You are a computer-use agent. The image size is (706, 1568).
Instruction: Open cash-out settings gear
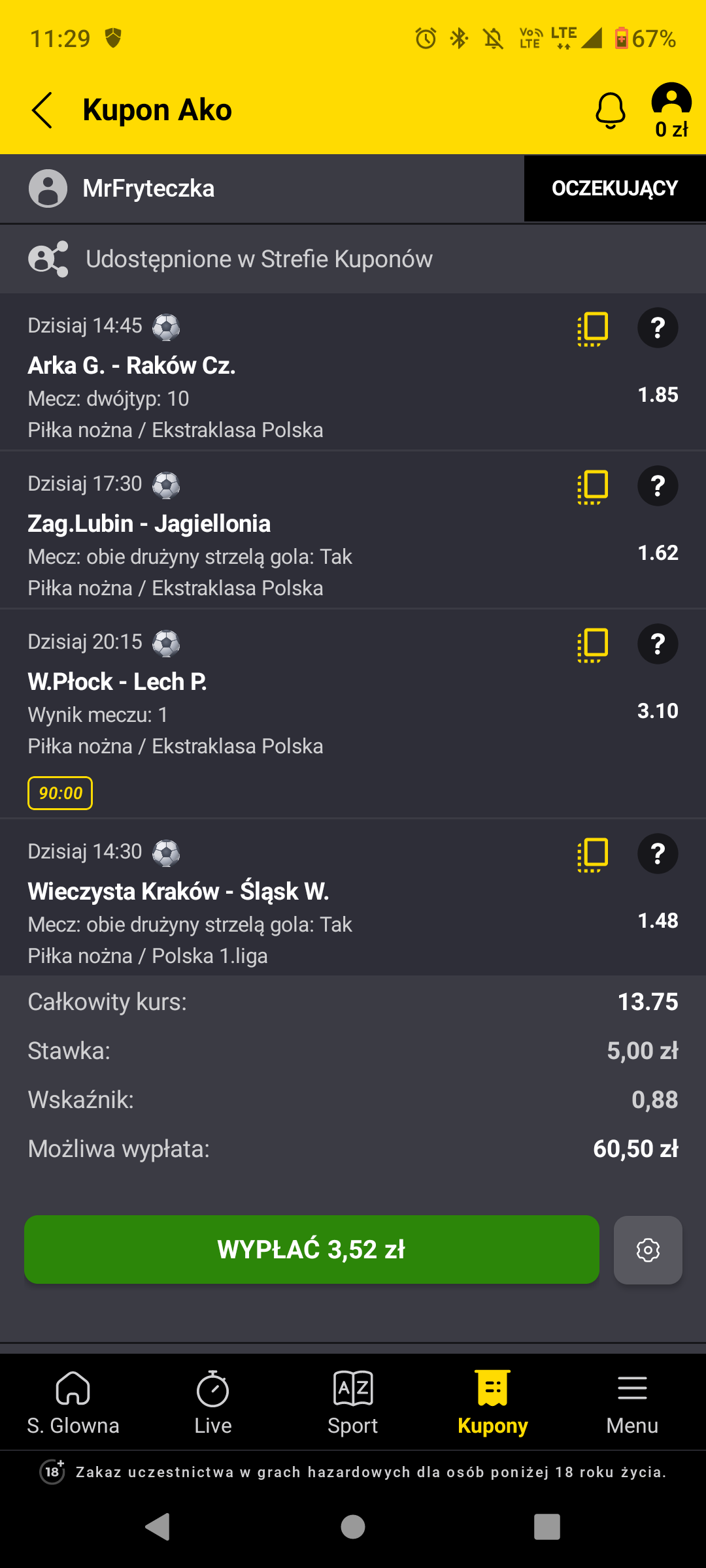pyautogui.click(x=648, y=1250)
